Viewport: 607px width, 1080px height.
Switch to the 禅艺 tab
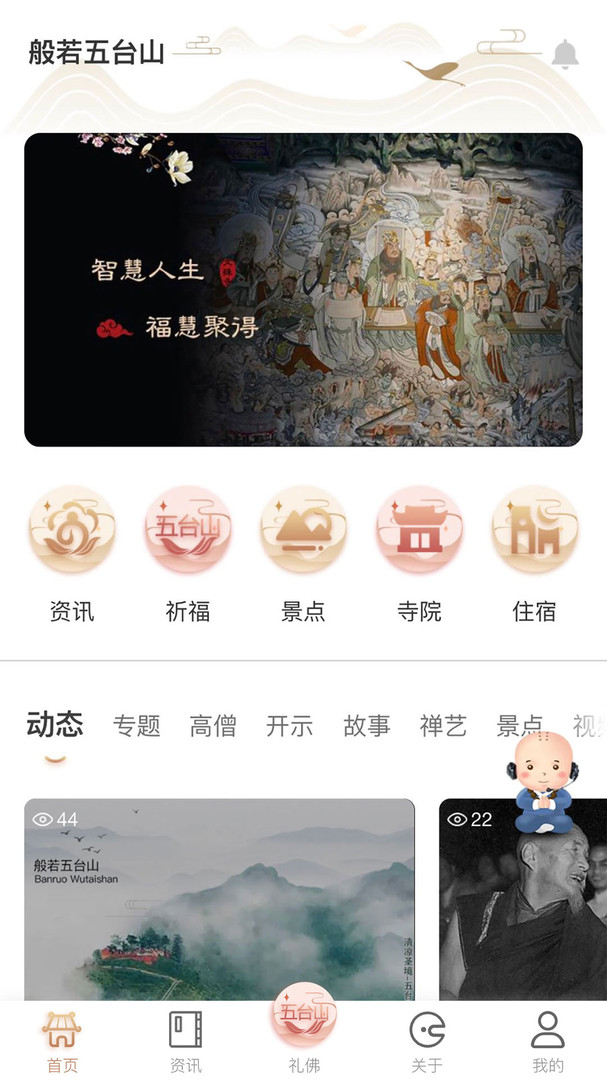pos(443,725)
